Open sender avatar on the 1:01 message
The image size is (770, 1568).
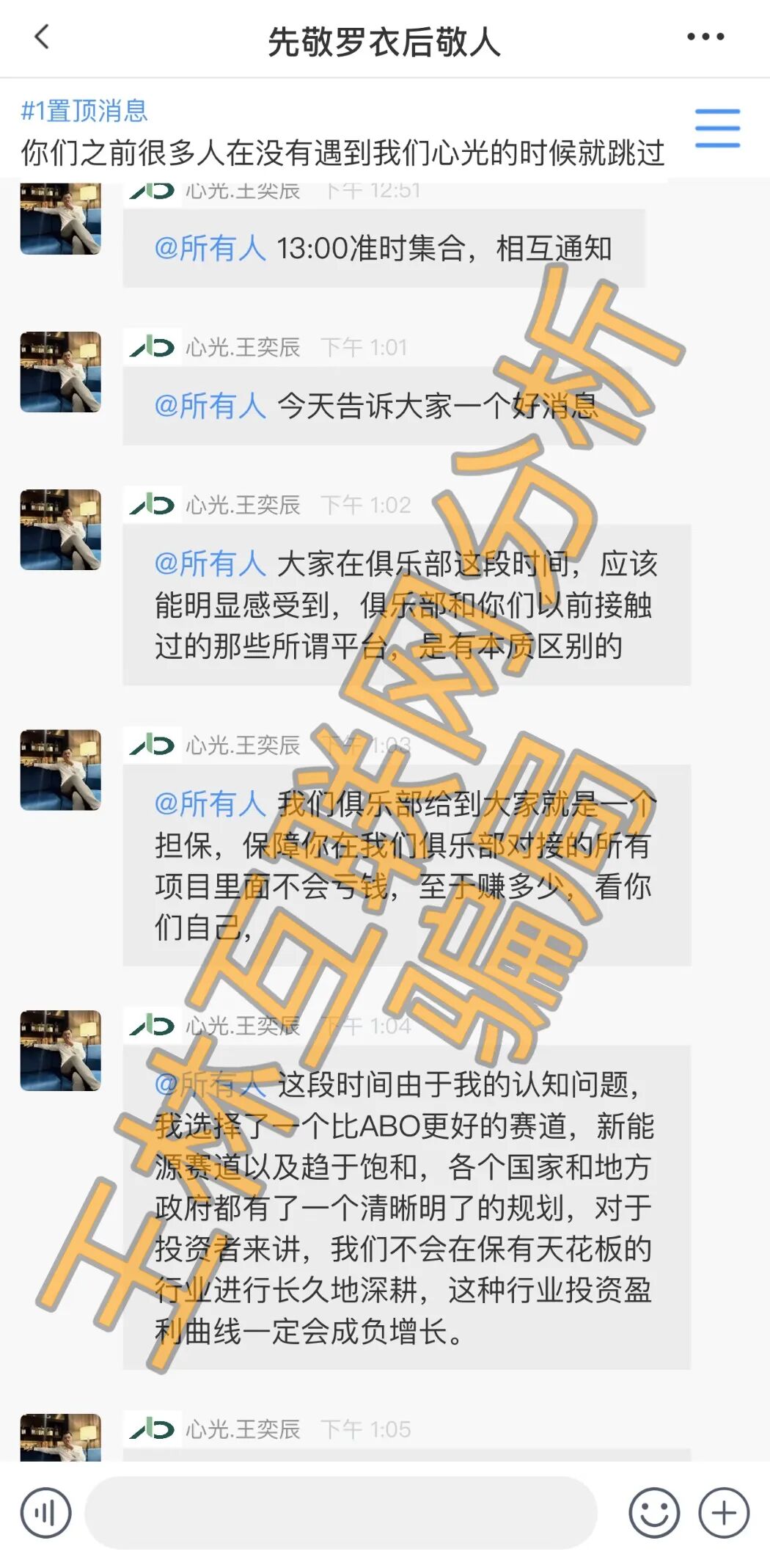coord(61,372)
